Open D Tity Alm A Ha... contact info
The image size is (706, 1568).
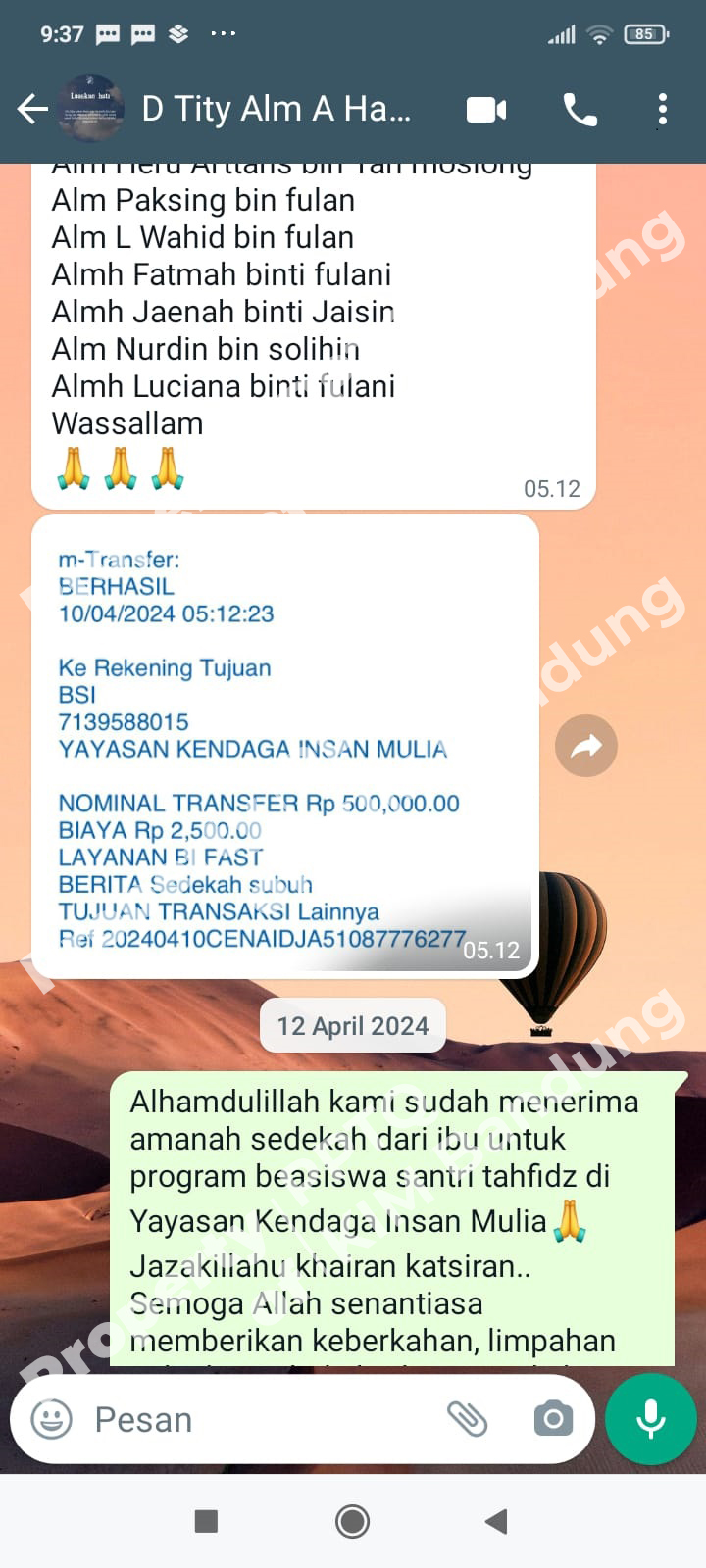pos(277,109)
